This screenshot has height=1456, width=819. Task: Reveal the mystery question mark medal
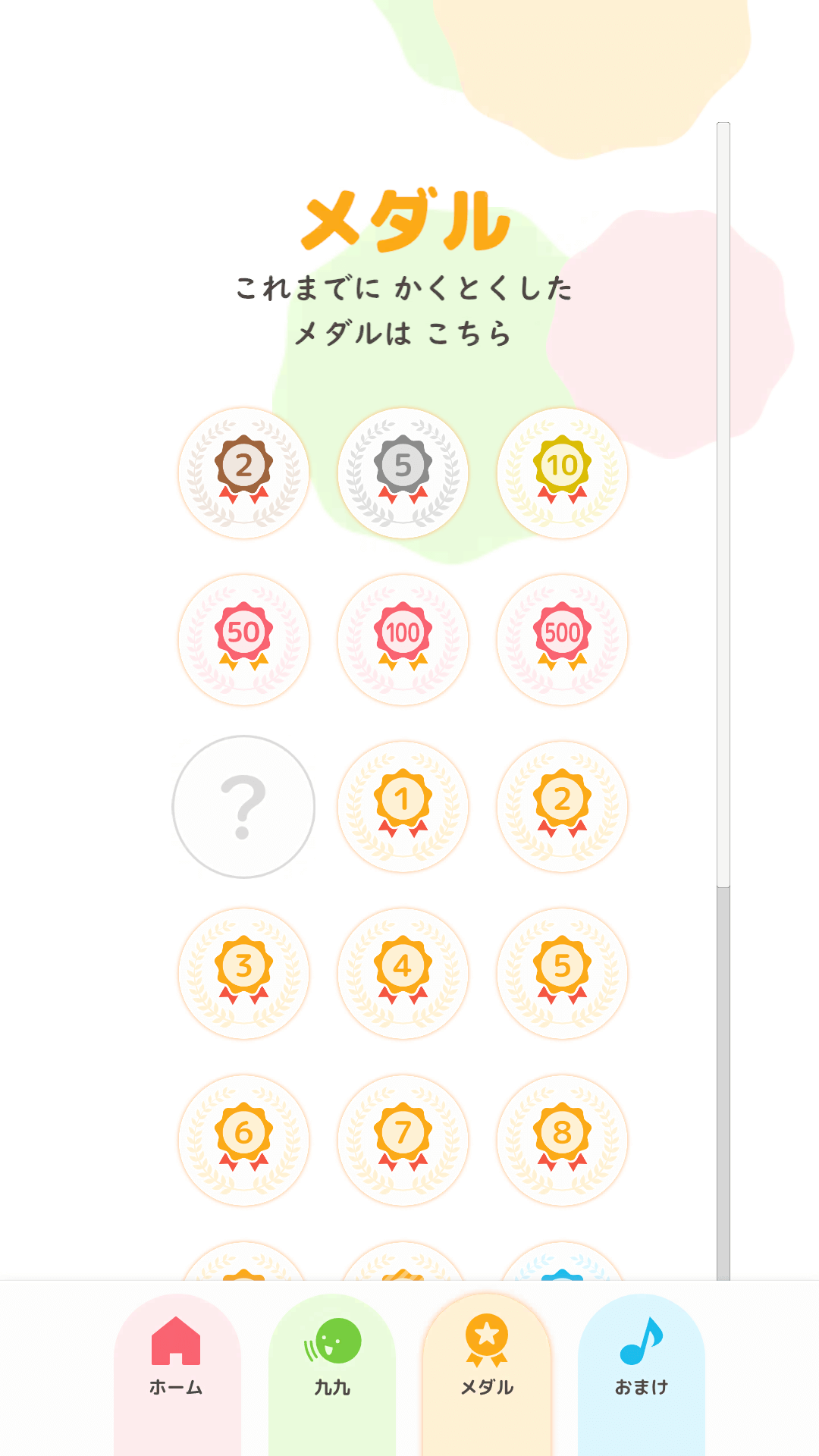(243, 807)
